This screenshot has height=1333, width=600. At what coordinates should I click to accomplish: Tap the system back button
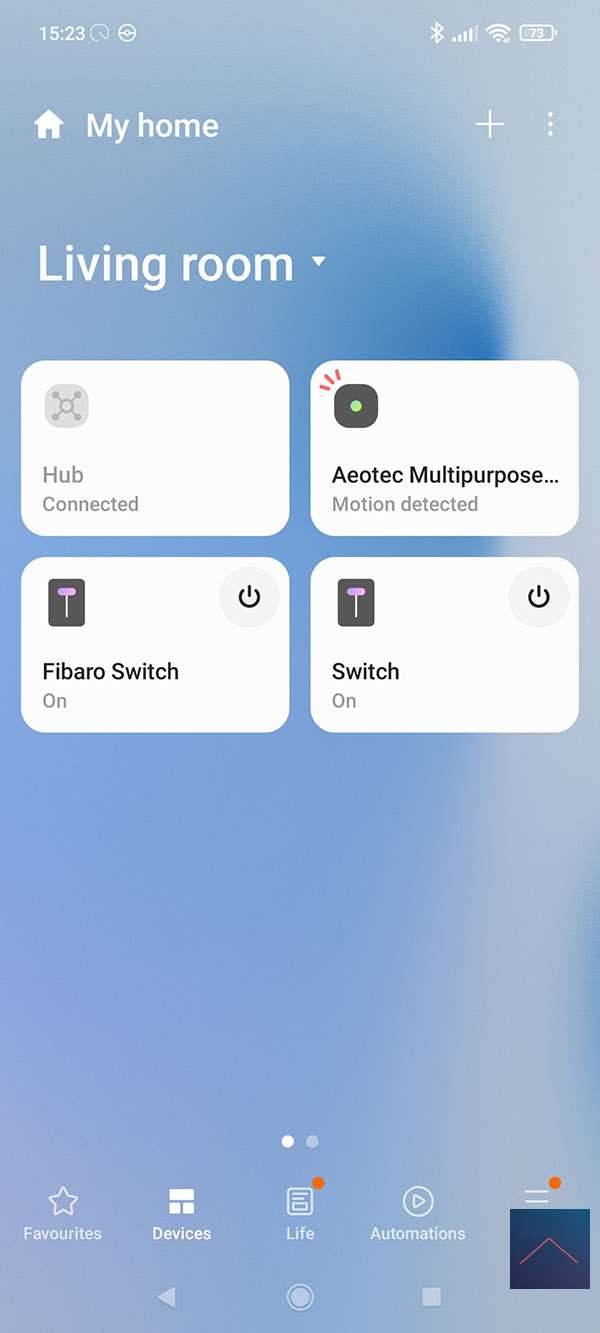coord(166,1297)
